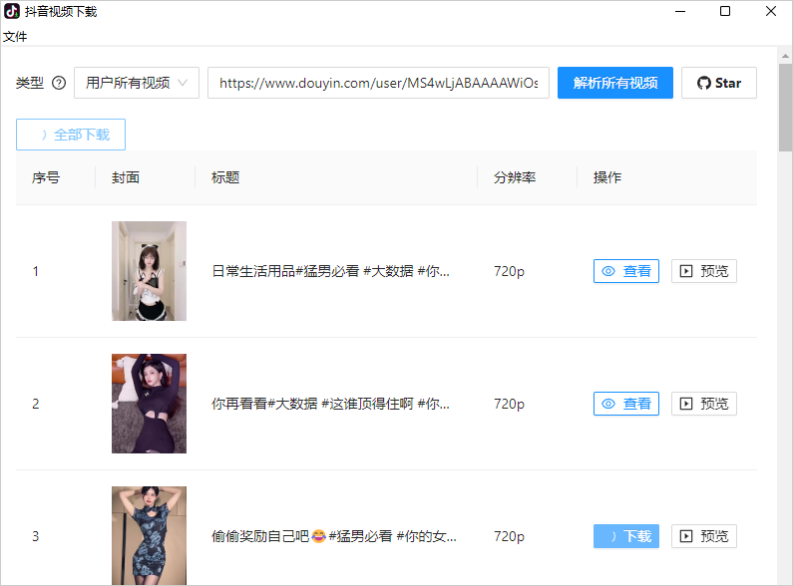Close the 抖音视频下载 window
The width and height of the screenshot is (793, 586).
tap(770, 12)
